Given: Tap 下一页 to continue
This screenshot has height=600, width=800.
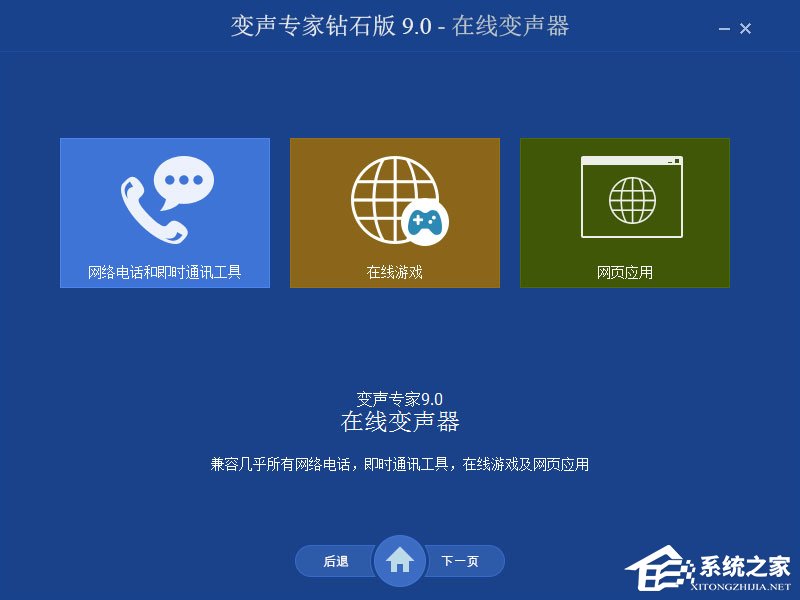Looking at the screenshot, I should (x=462, y=561).
